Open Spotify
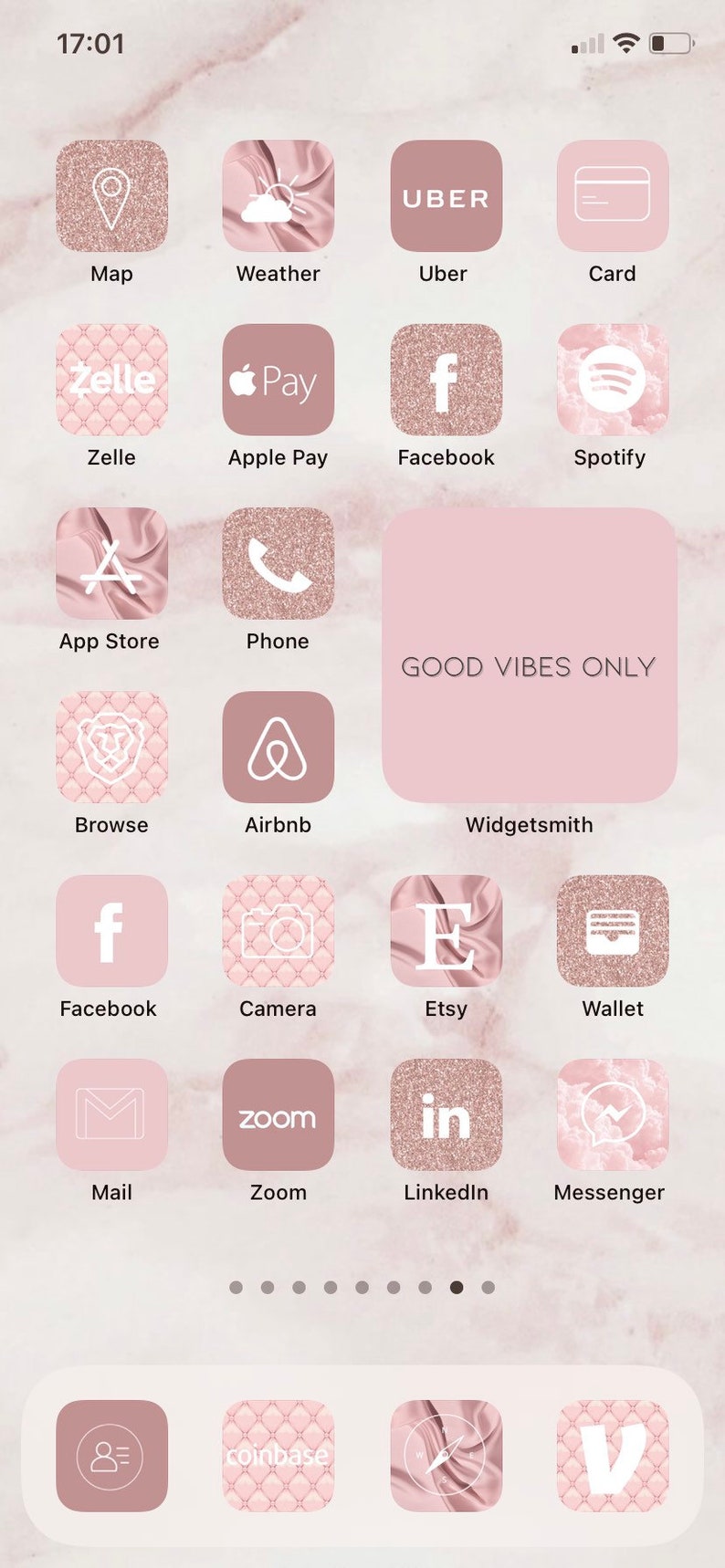The image size is (725, 1568). tap(613, 380)
